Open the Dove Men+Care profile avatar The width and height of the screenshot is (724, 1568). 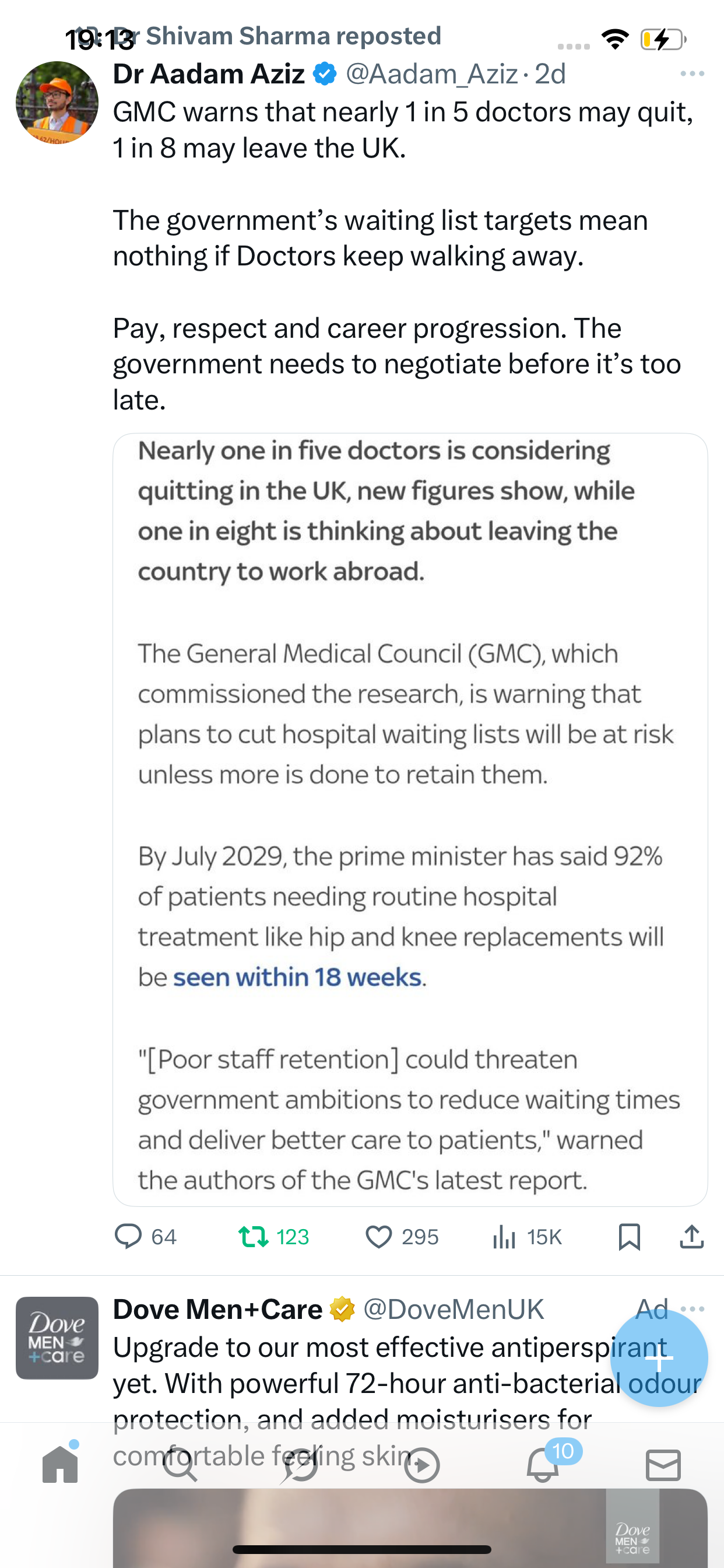[x=57, y=1338]
